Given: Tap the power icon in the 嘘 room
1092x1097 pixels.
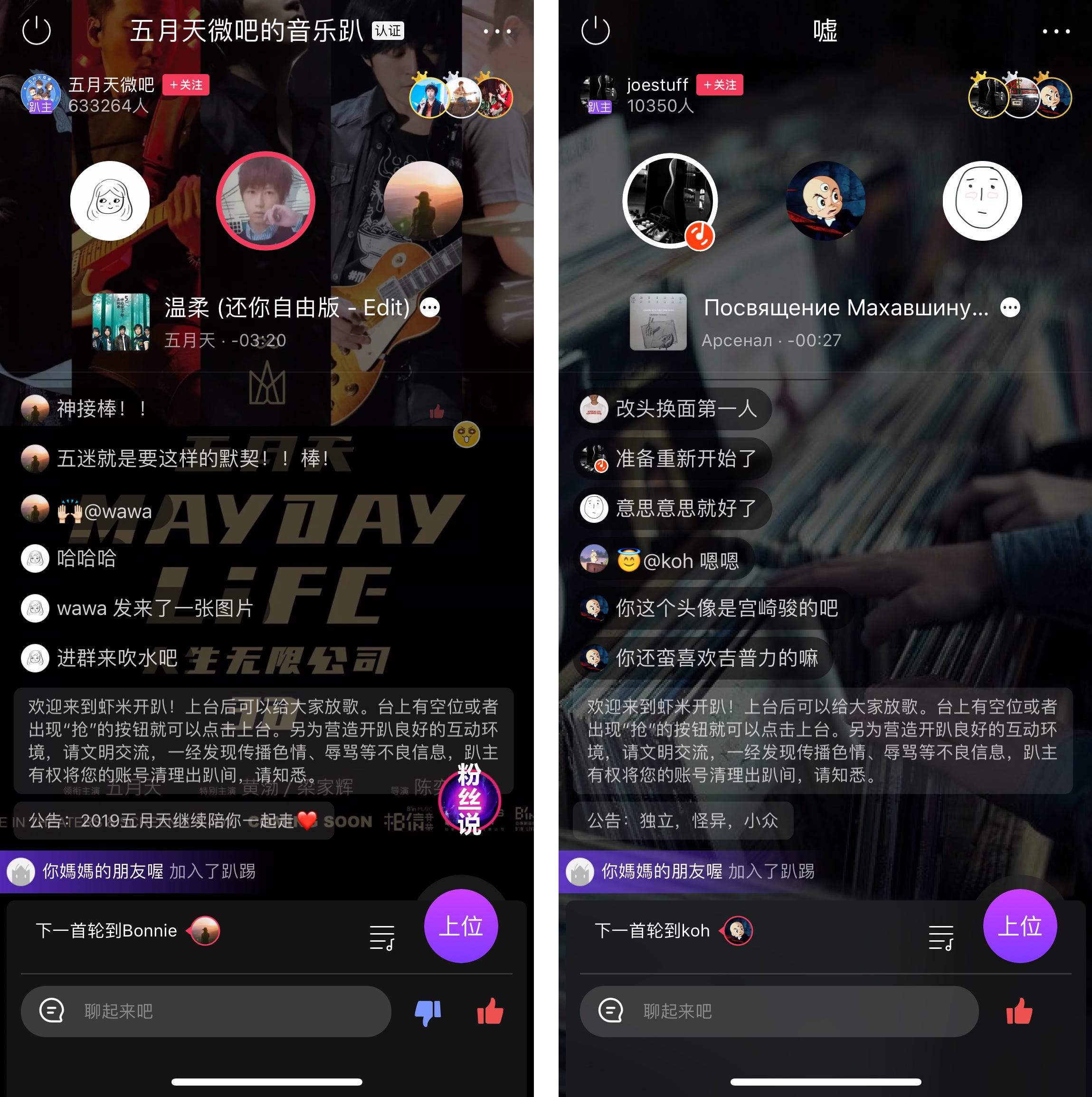Looking at the screenshot, I should click(595, 31).
